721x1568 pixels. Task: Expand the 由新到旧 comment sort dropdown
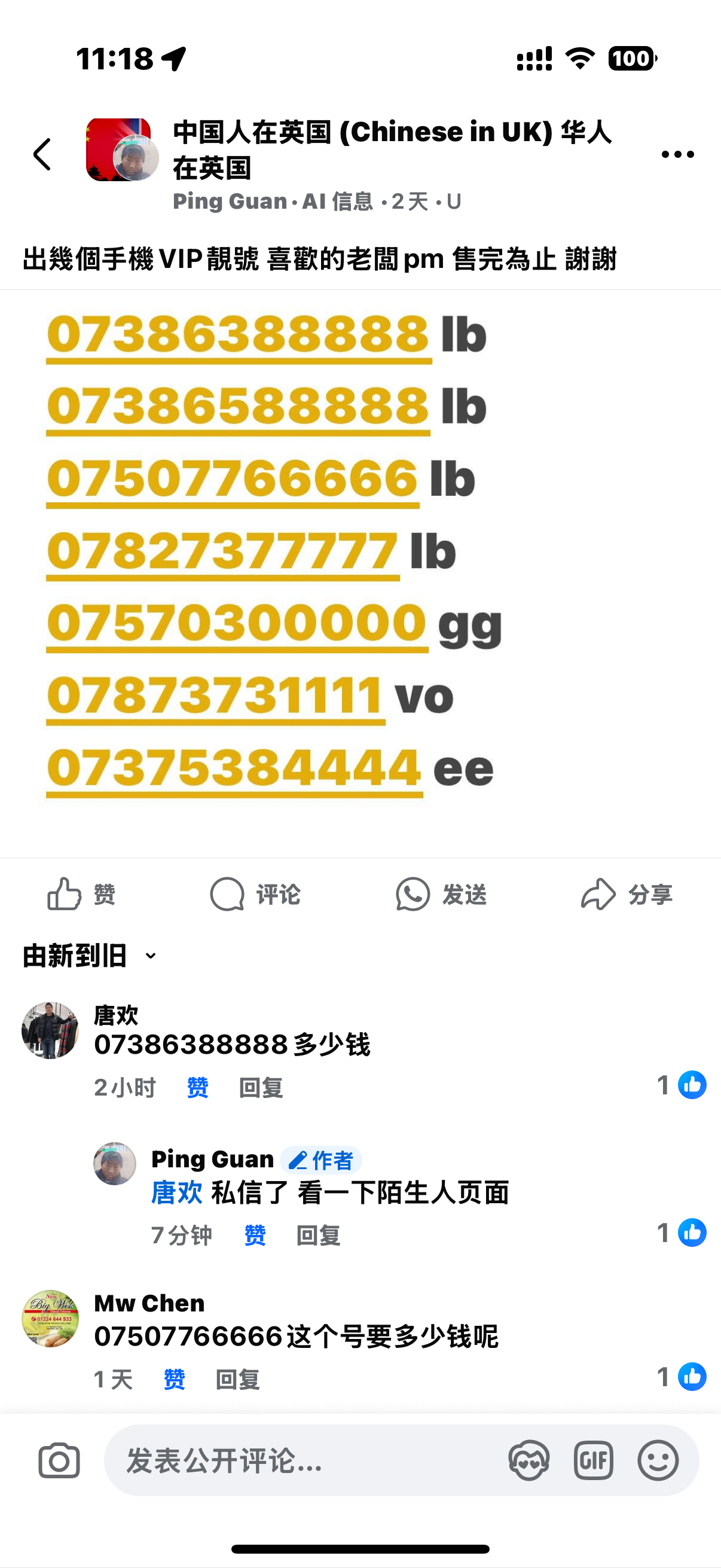(90, 956)
